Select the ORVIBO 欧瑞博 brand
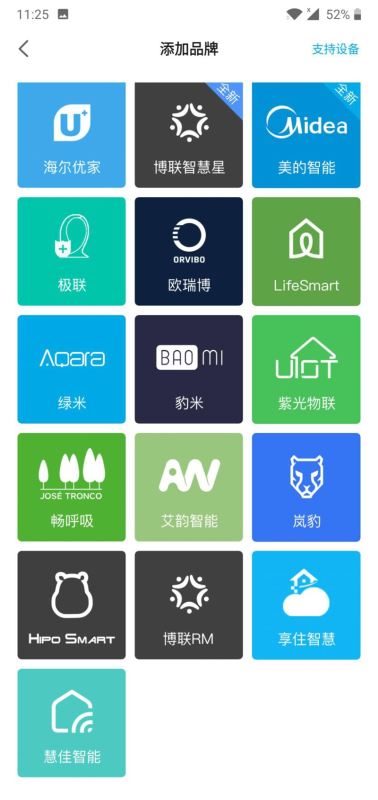The height and width of the screenshot is (800, 378). tap(189, 252)
